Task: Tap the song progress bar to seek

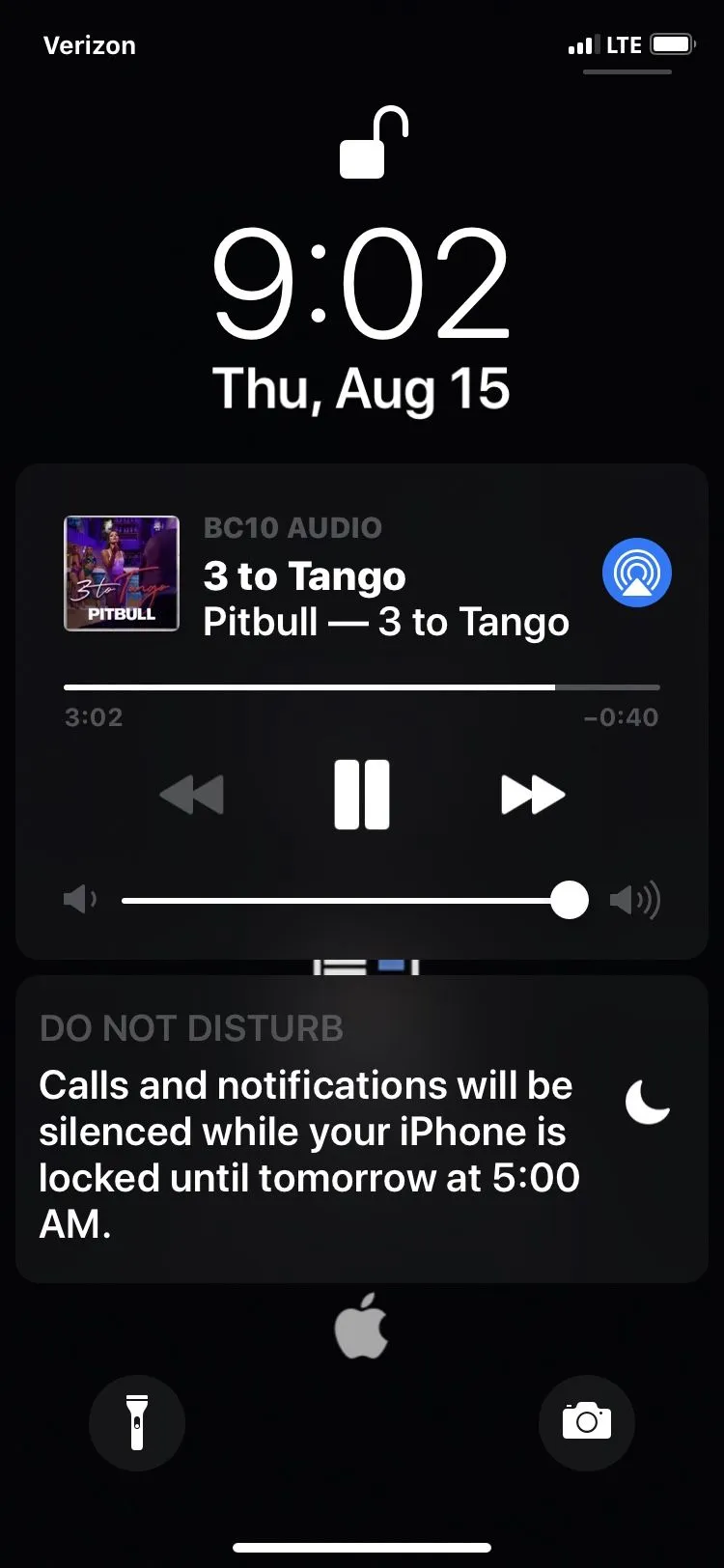Action: [362, 687]
